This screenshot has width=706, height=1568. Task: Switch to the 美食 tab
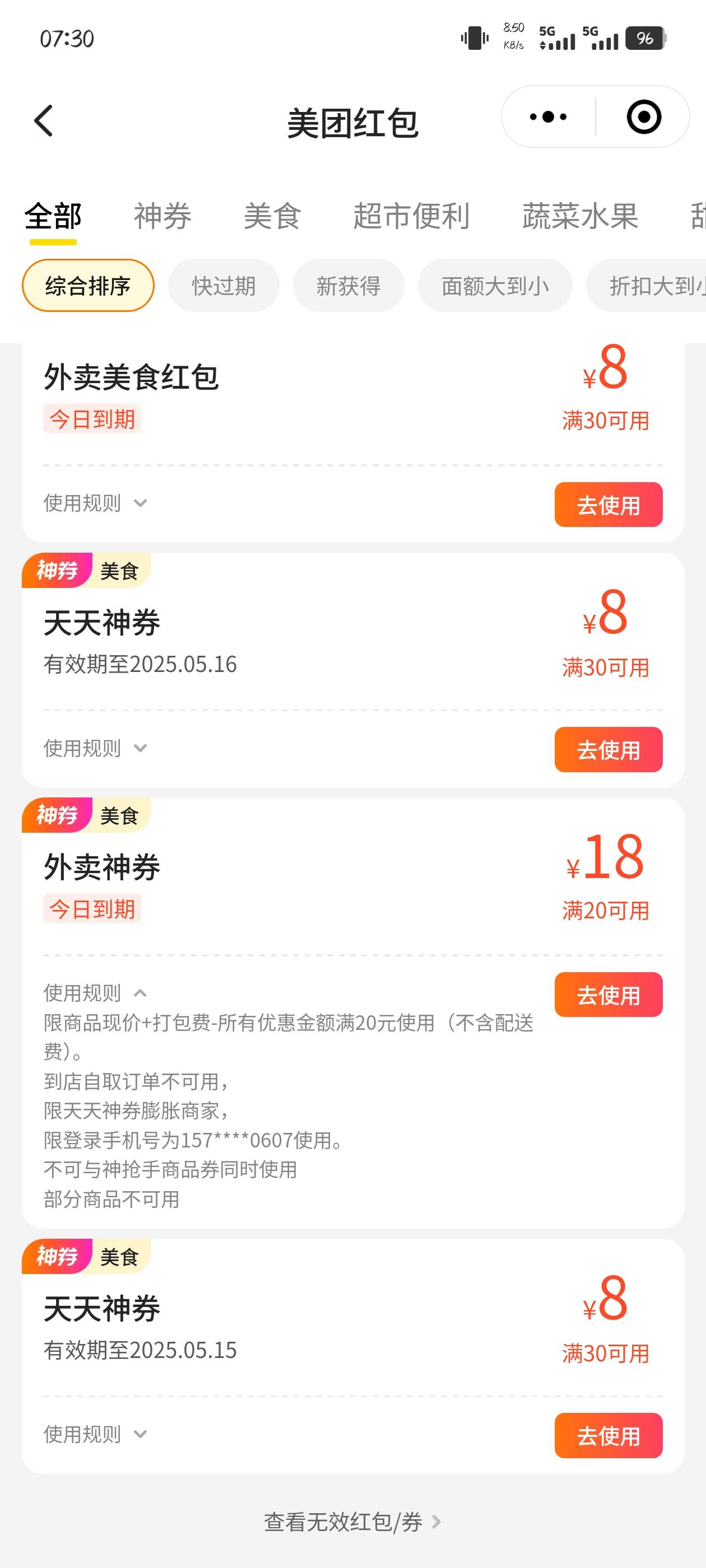click(x=272, y=216)
